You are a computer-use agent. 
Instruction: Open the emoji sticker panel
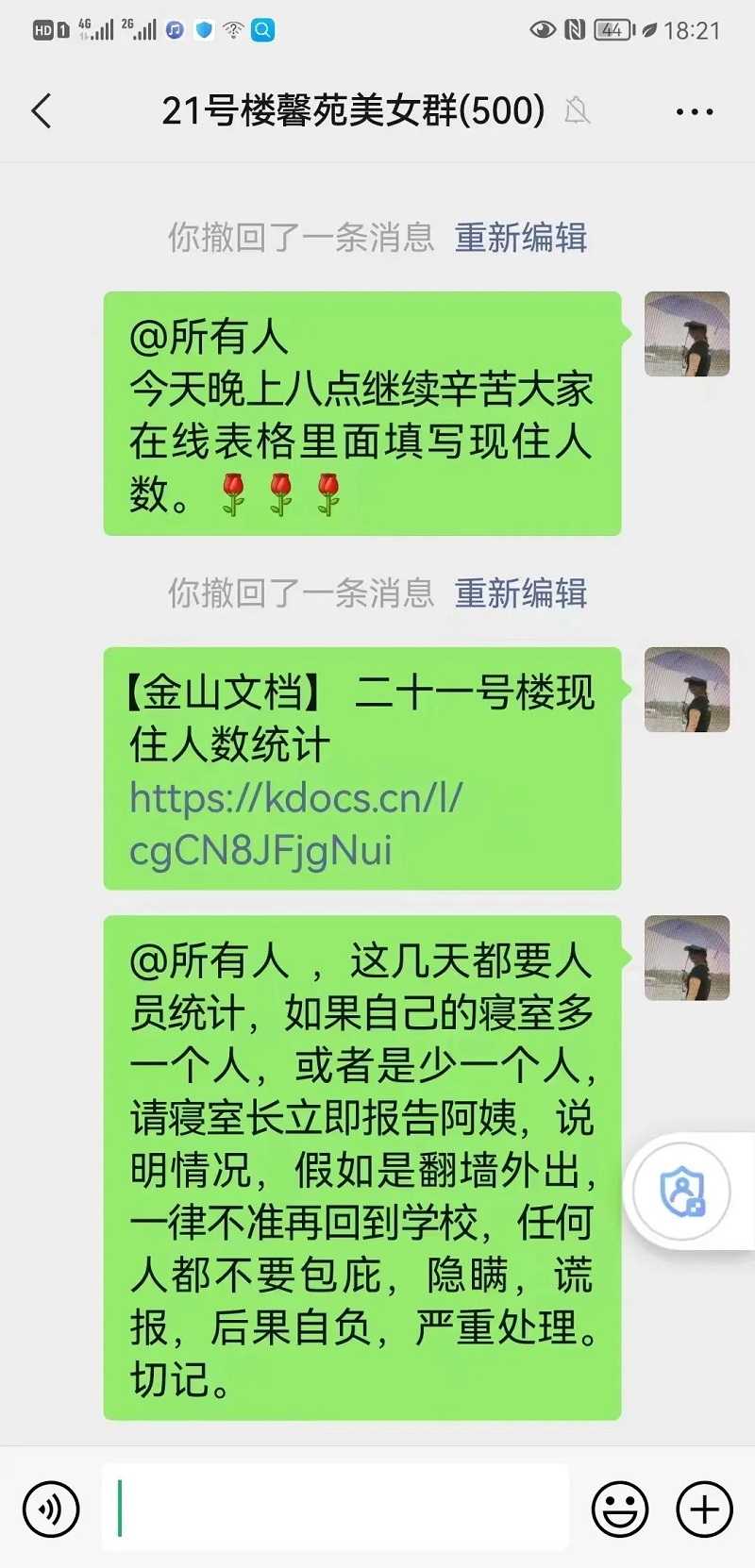click(620, 1510)
